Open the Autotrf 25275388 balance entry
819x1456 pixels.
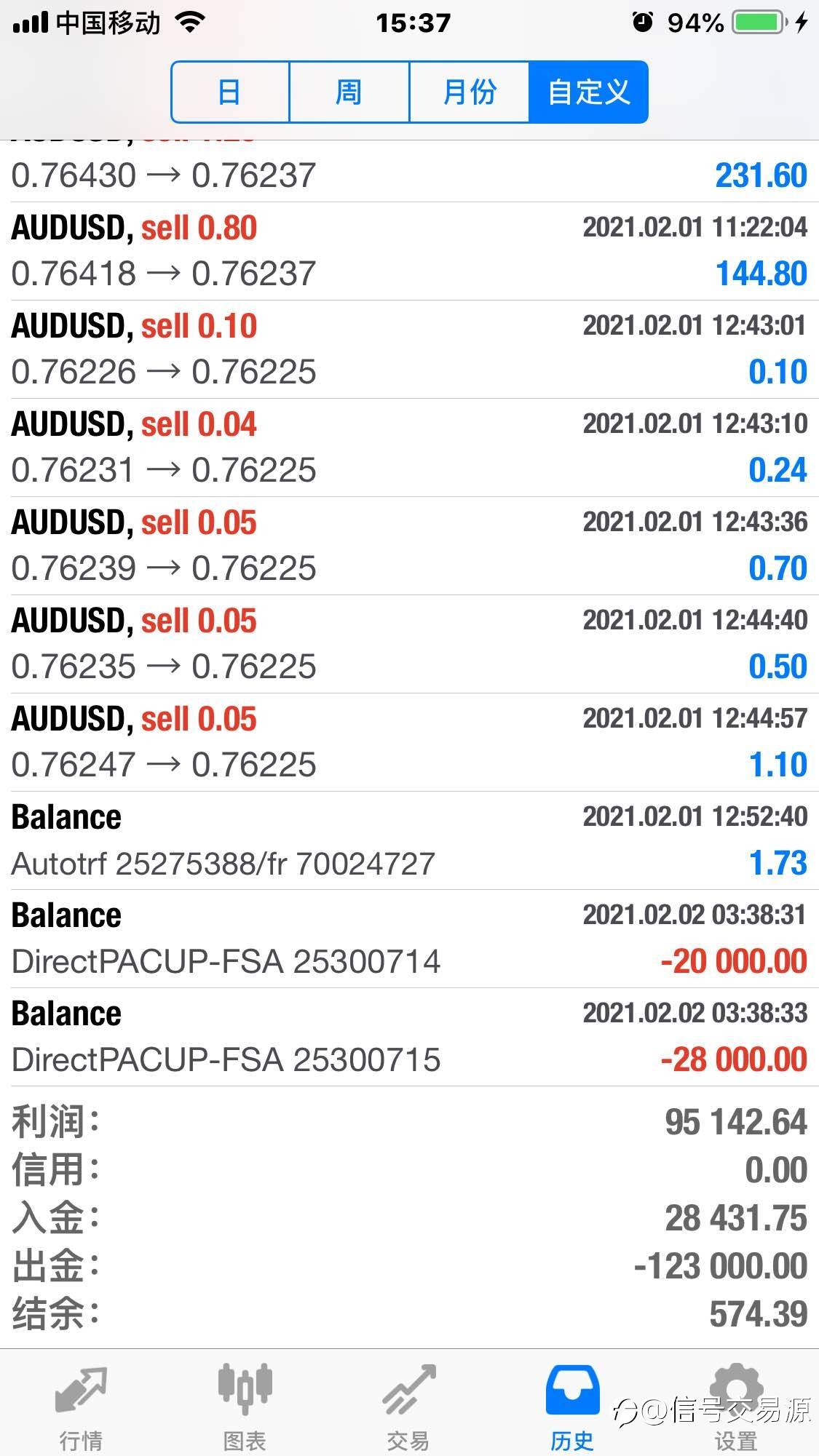coord(409,840)
